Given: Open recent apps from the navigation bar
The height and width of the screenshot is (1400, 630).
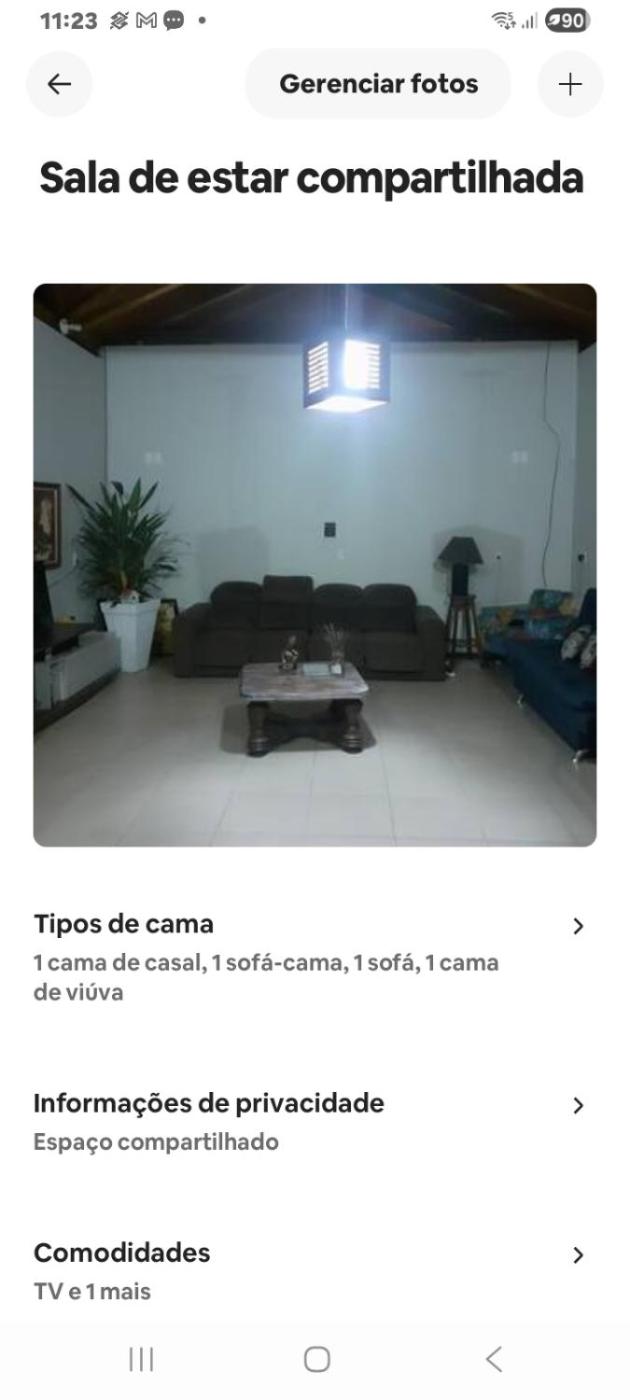Looking at the screenshot, I should point(141,1359).
